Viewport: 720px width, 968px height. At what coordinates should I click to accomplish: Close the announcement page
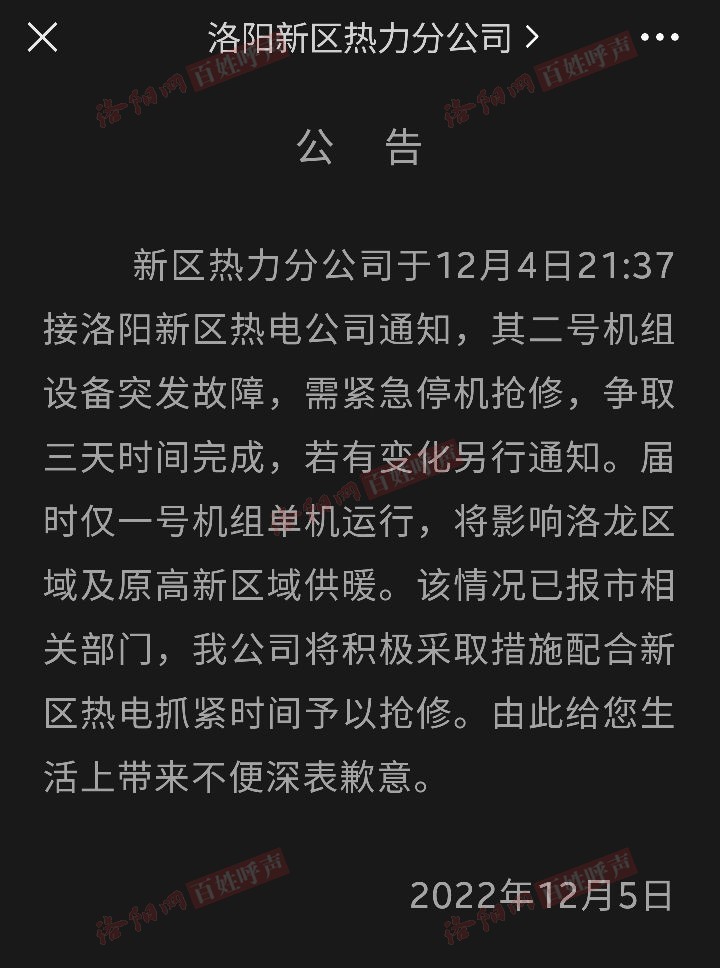pos(42,38)
